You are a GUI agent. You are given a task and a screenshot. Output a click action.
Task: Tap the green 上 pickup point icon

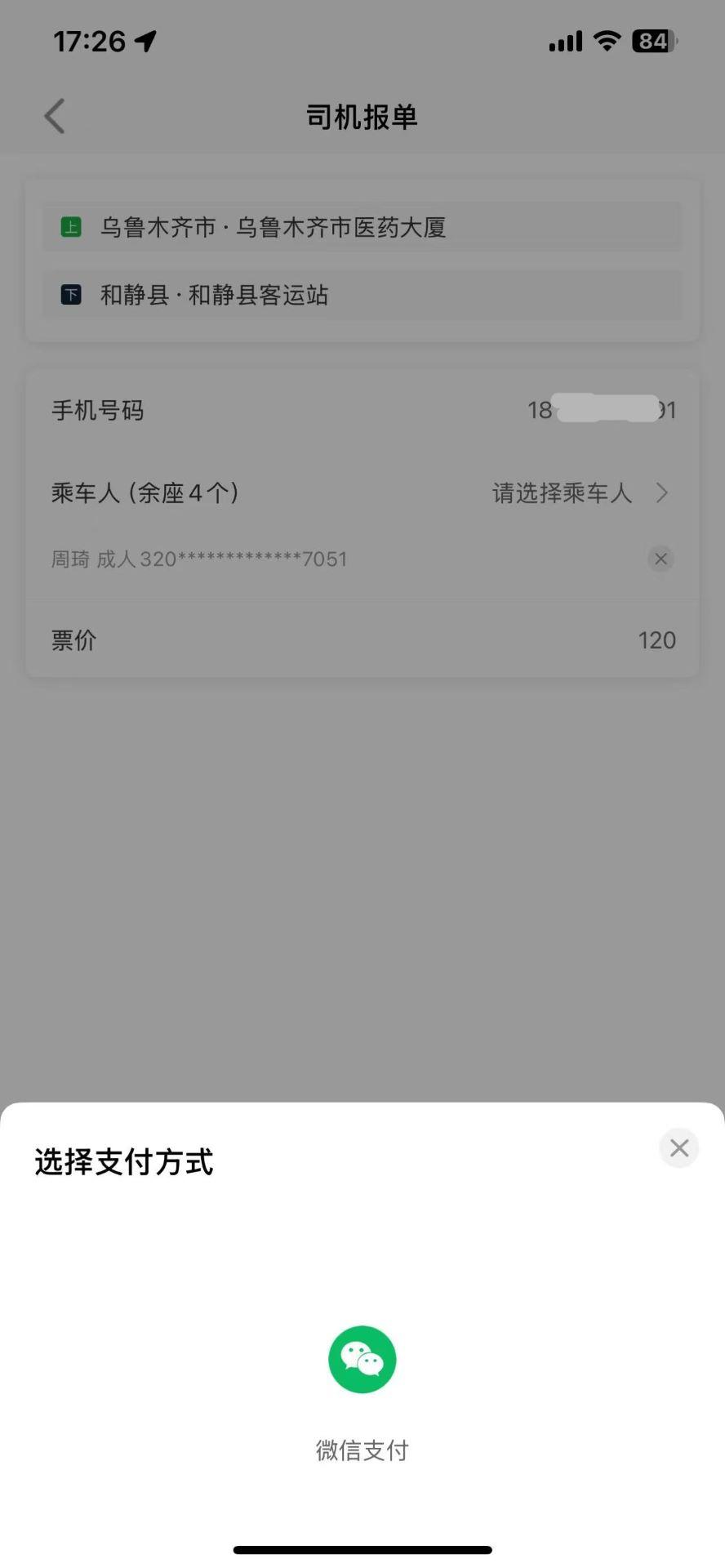[x=70, y=227]
